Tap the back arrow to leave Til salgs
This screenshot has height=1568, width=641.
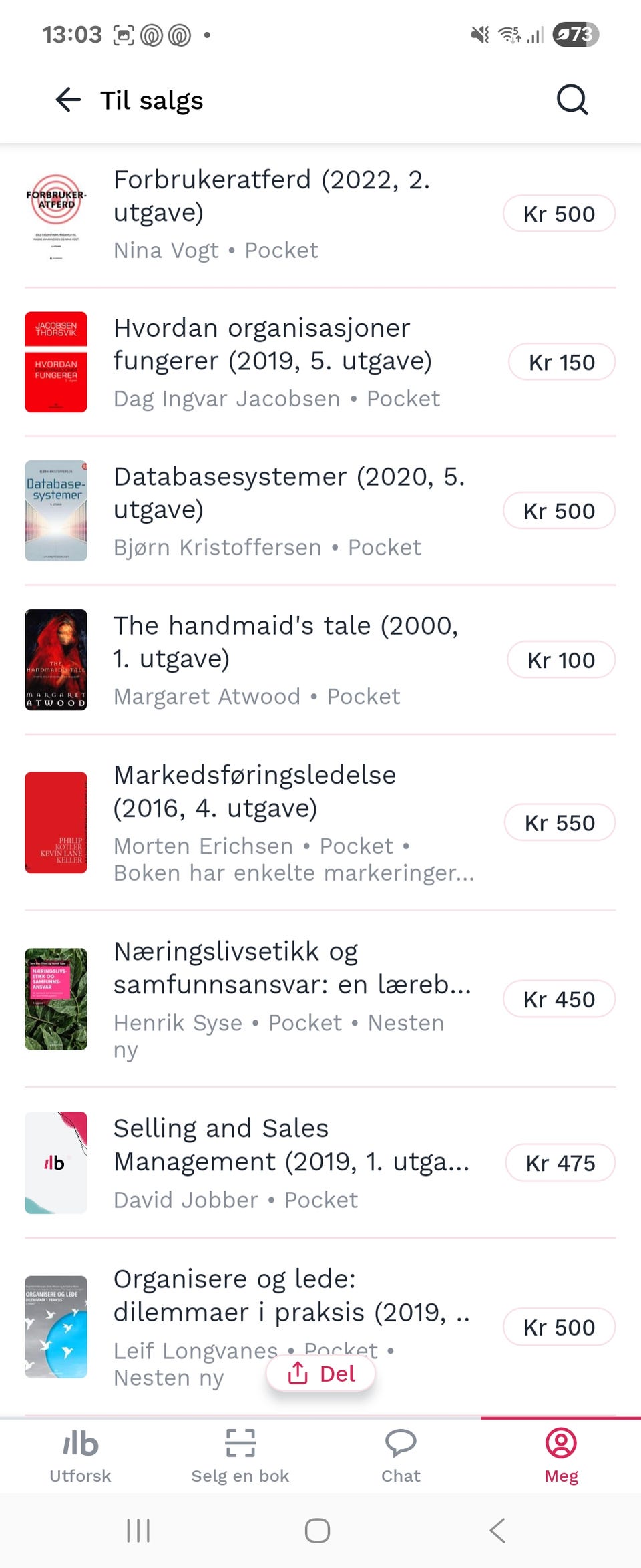(67, 100)
